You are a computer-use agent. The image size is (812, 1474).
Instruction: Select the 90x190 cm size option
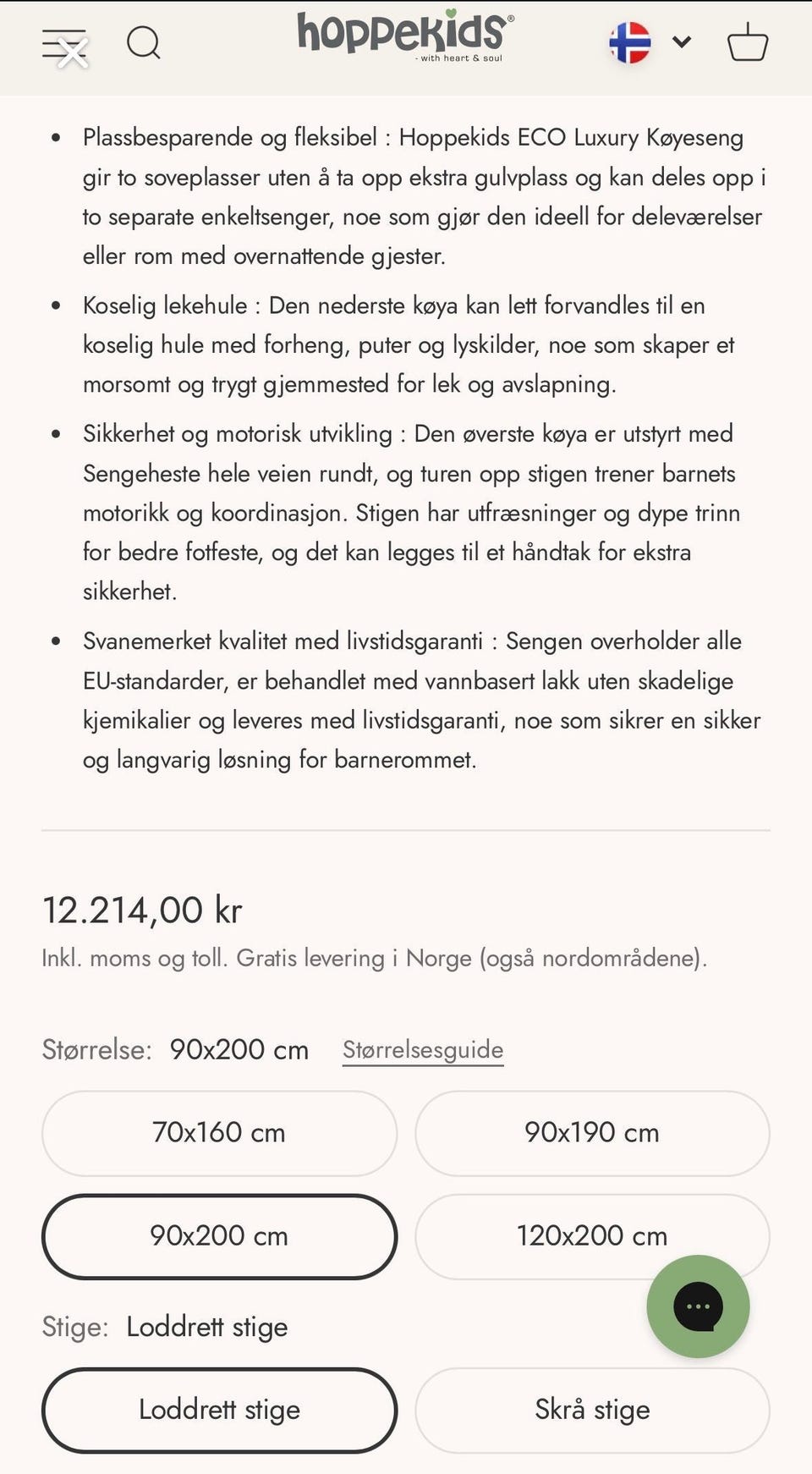click(592, 1133)
